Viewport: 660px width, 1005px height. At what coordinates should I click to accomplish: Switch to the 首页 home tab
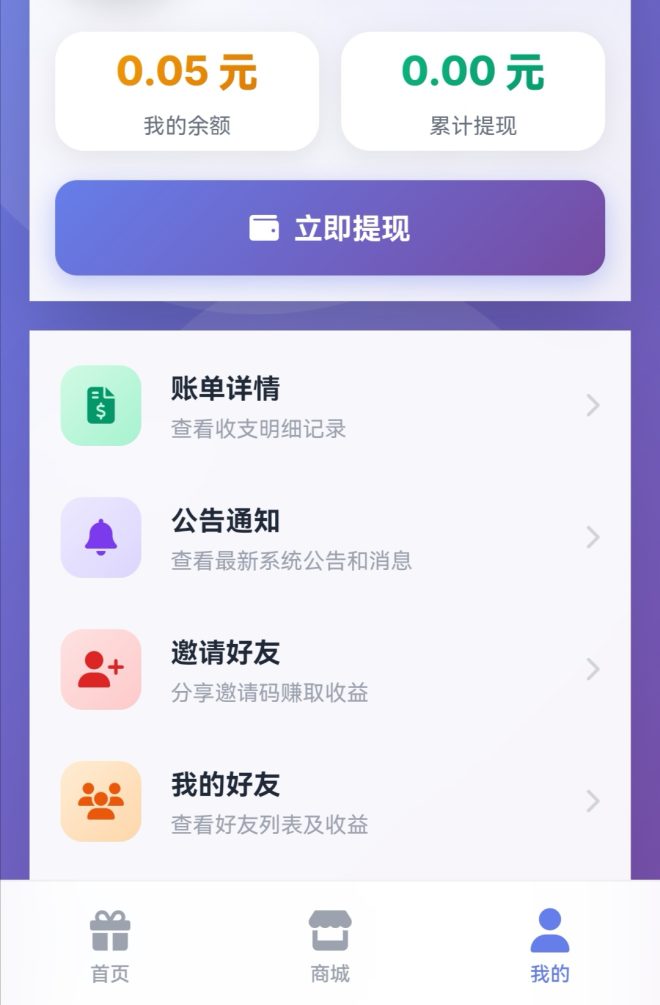[110, 945]
